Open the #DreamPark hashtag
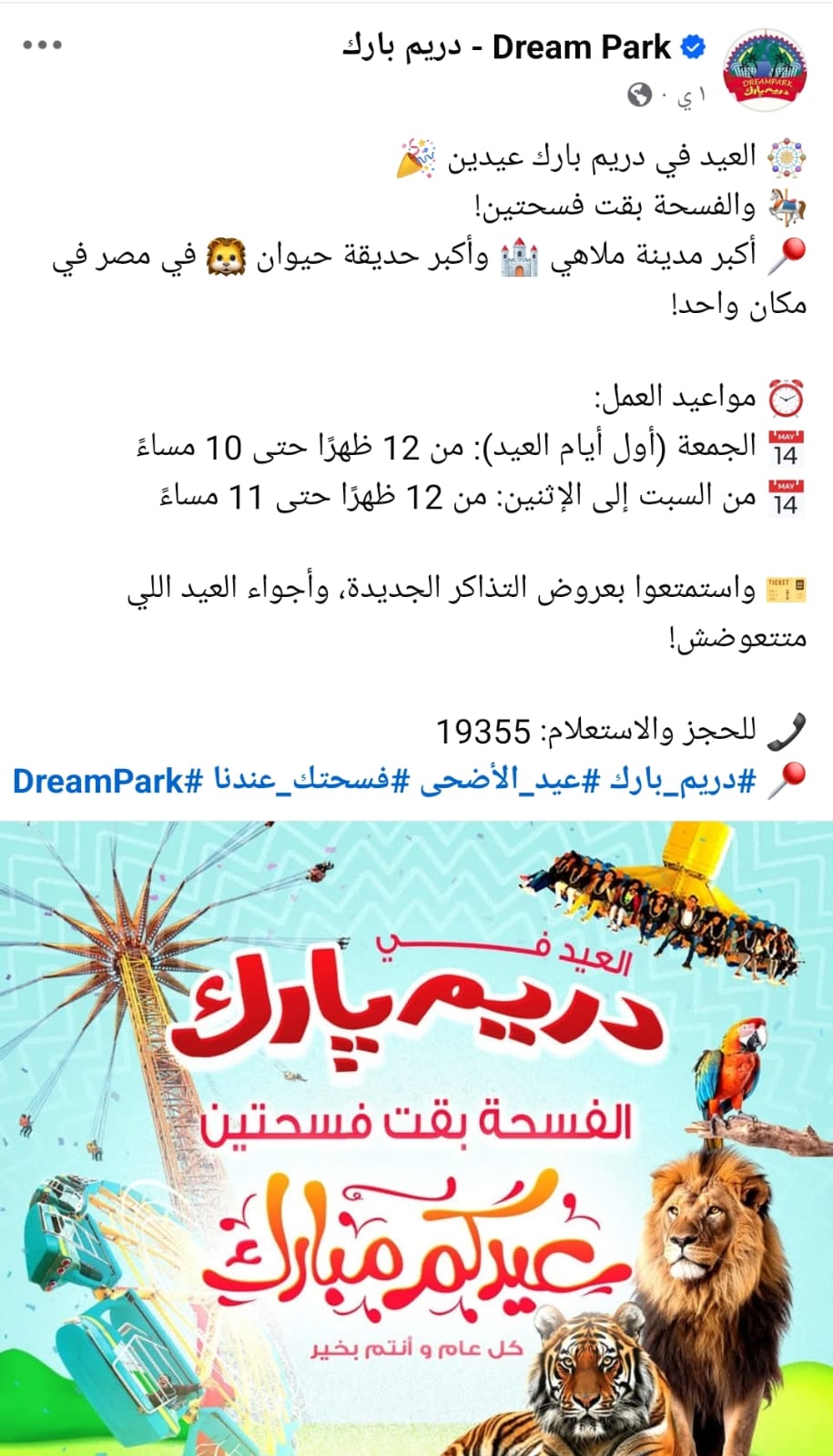 point(107,781)
